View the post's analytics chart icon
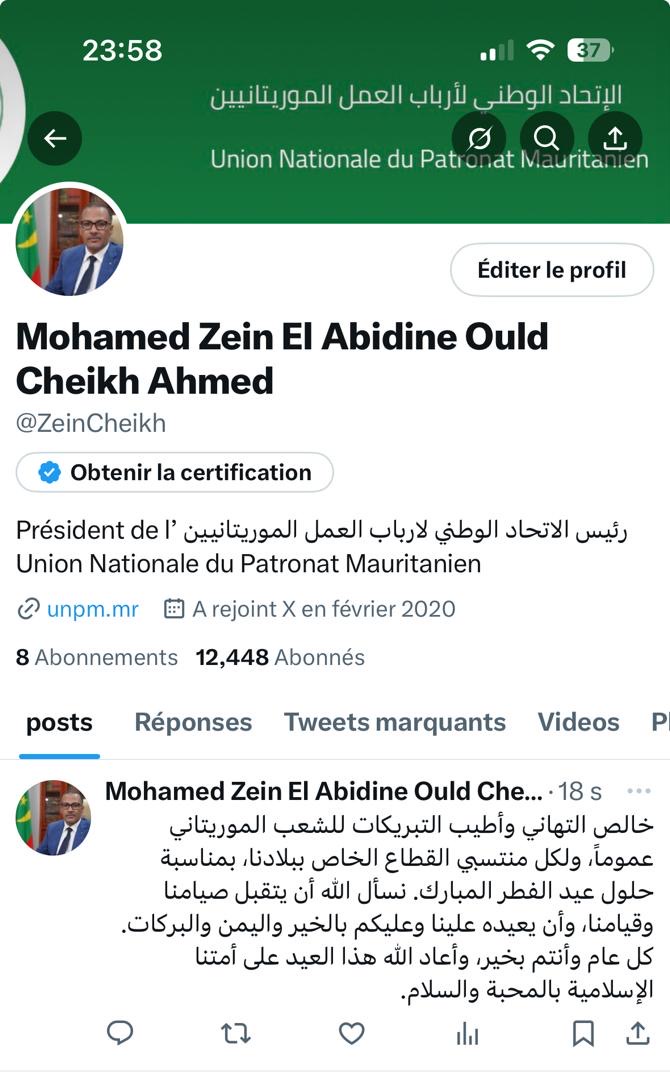This screenshot has height=1080, width=670. 467,1033
